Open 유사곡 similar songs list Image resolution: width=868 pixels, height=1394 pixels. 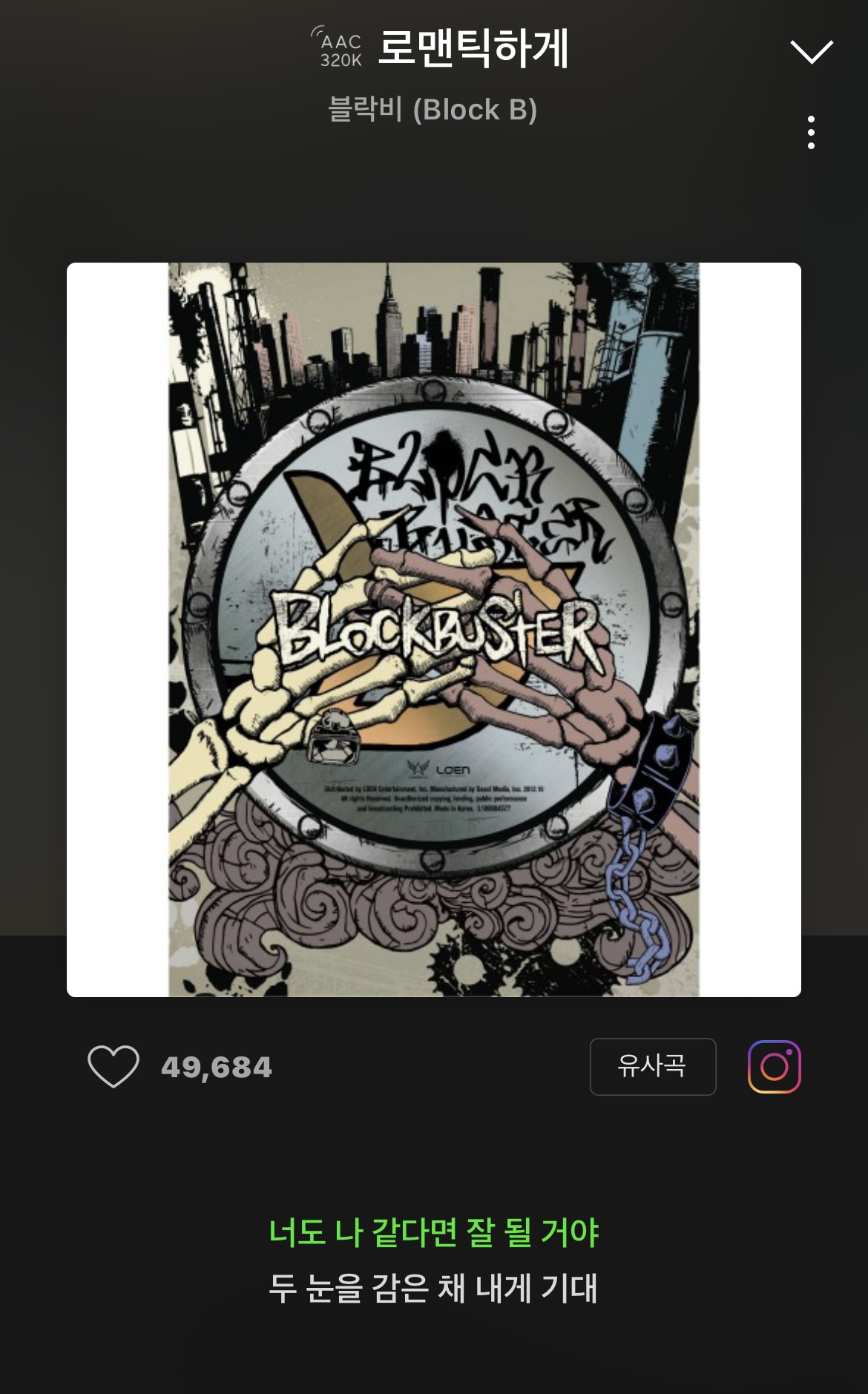tap(652, 1068)
